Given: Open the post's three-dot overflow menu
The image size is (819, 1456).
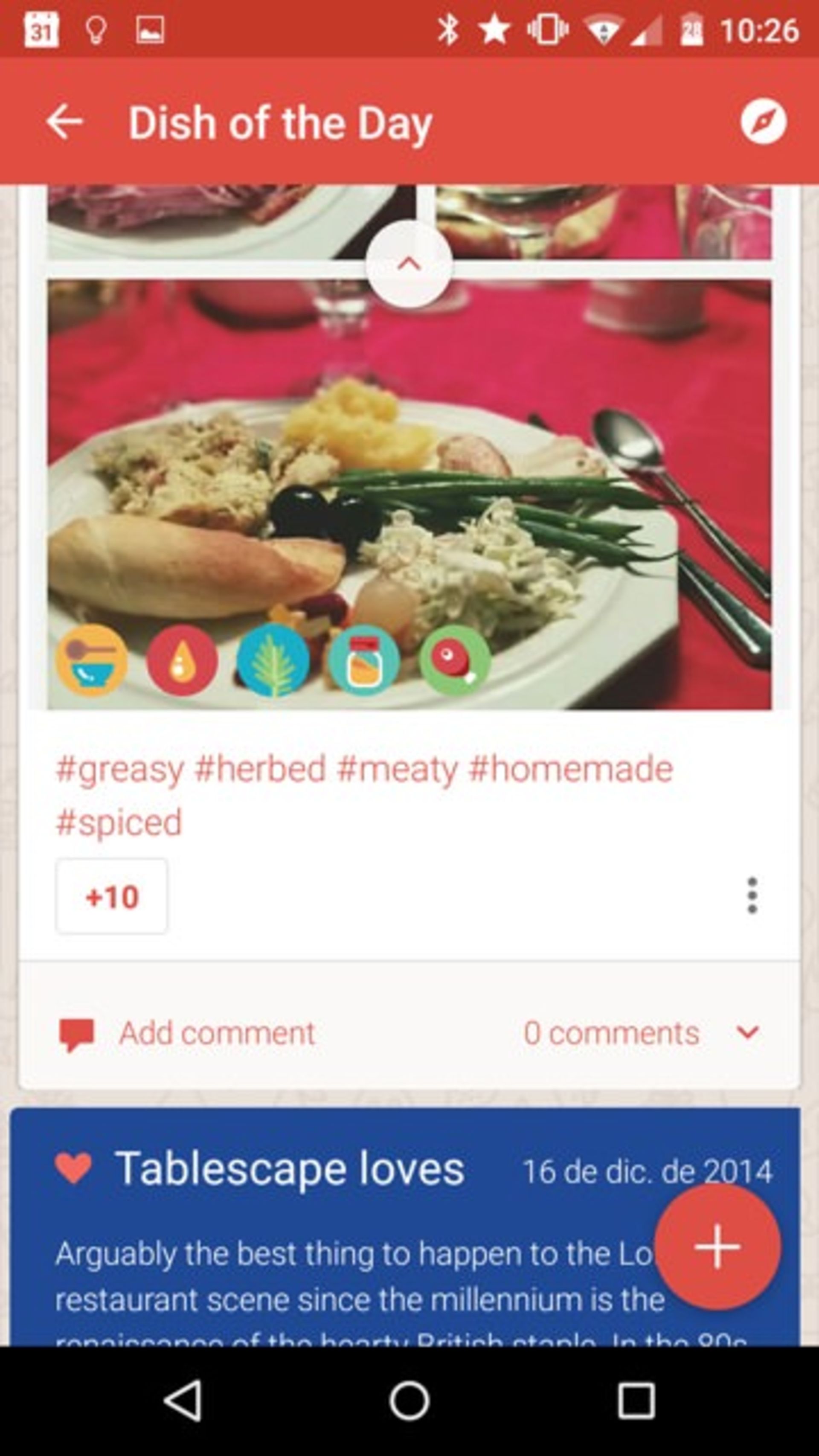Looking at the screenshot, I should tap(752, 896).
